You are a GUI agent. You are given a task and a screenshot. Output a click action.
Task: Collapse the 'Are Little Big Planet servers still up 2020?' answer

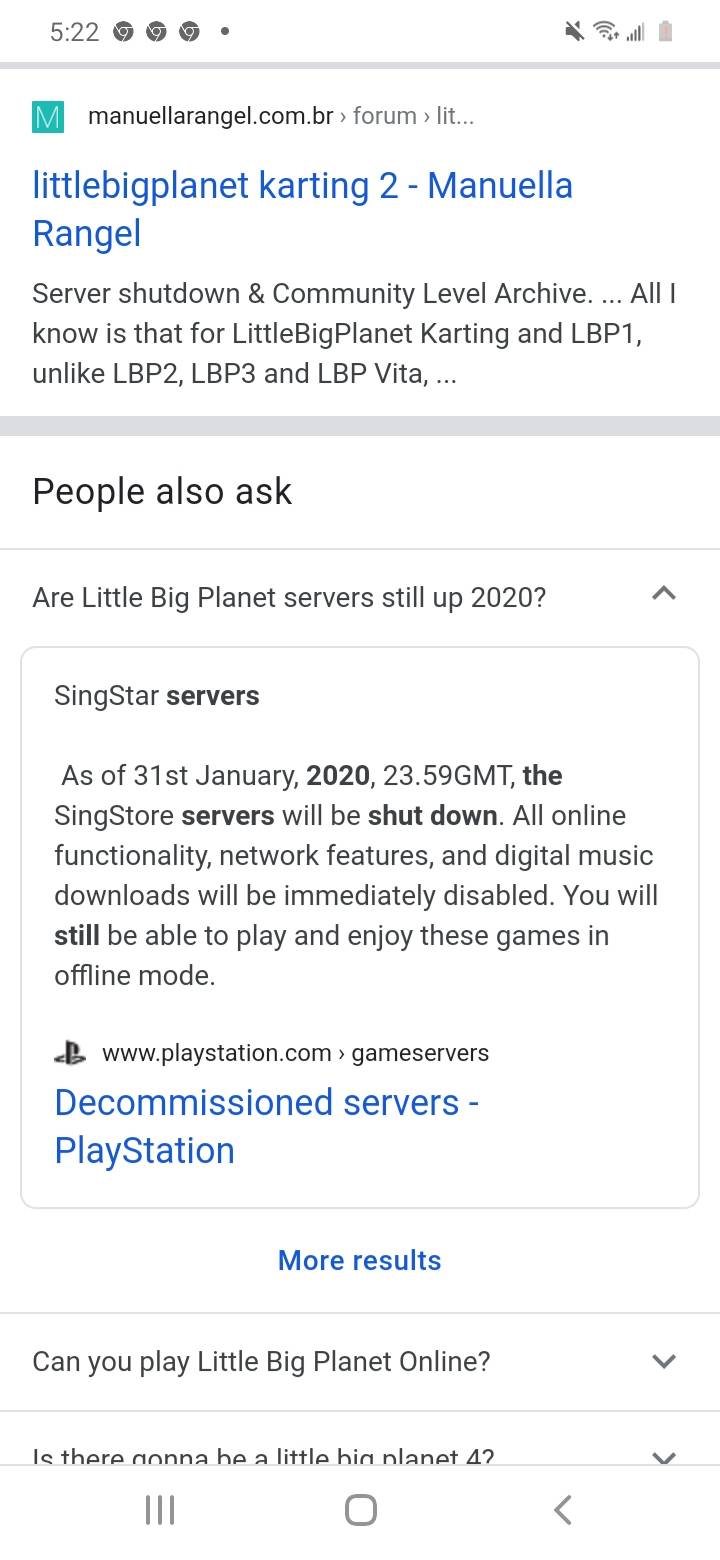pos(664,594)
